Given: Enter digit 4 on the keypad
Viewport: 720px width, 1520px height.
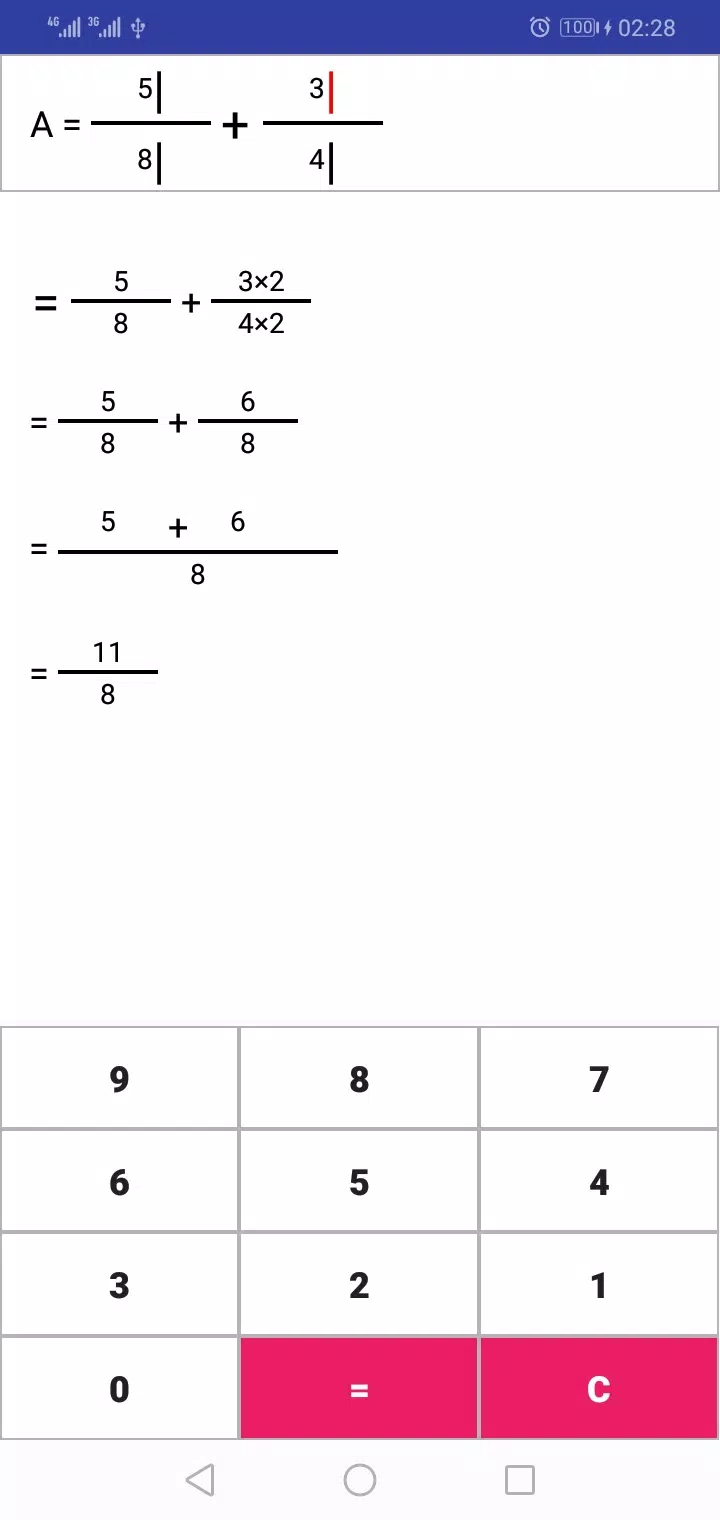Looking at the screenshot, I should [599, 1182].
